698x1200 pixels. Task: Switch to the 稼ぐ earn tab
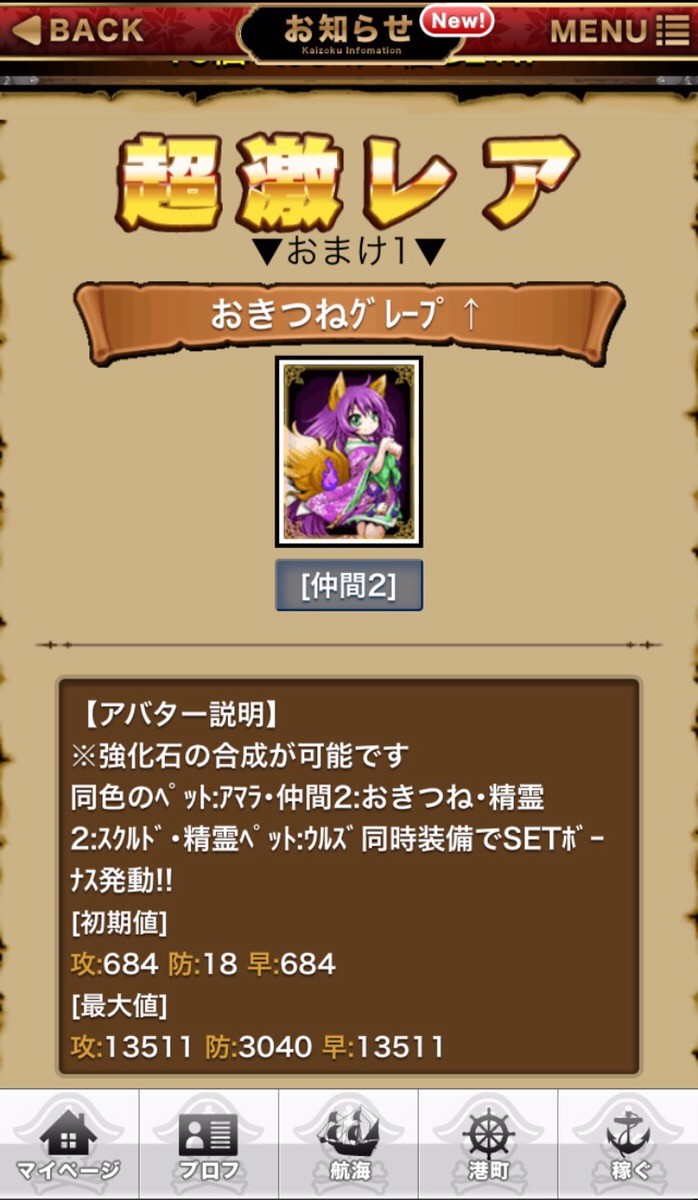point(628,1144)
